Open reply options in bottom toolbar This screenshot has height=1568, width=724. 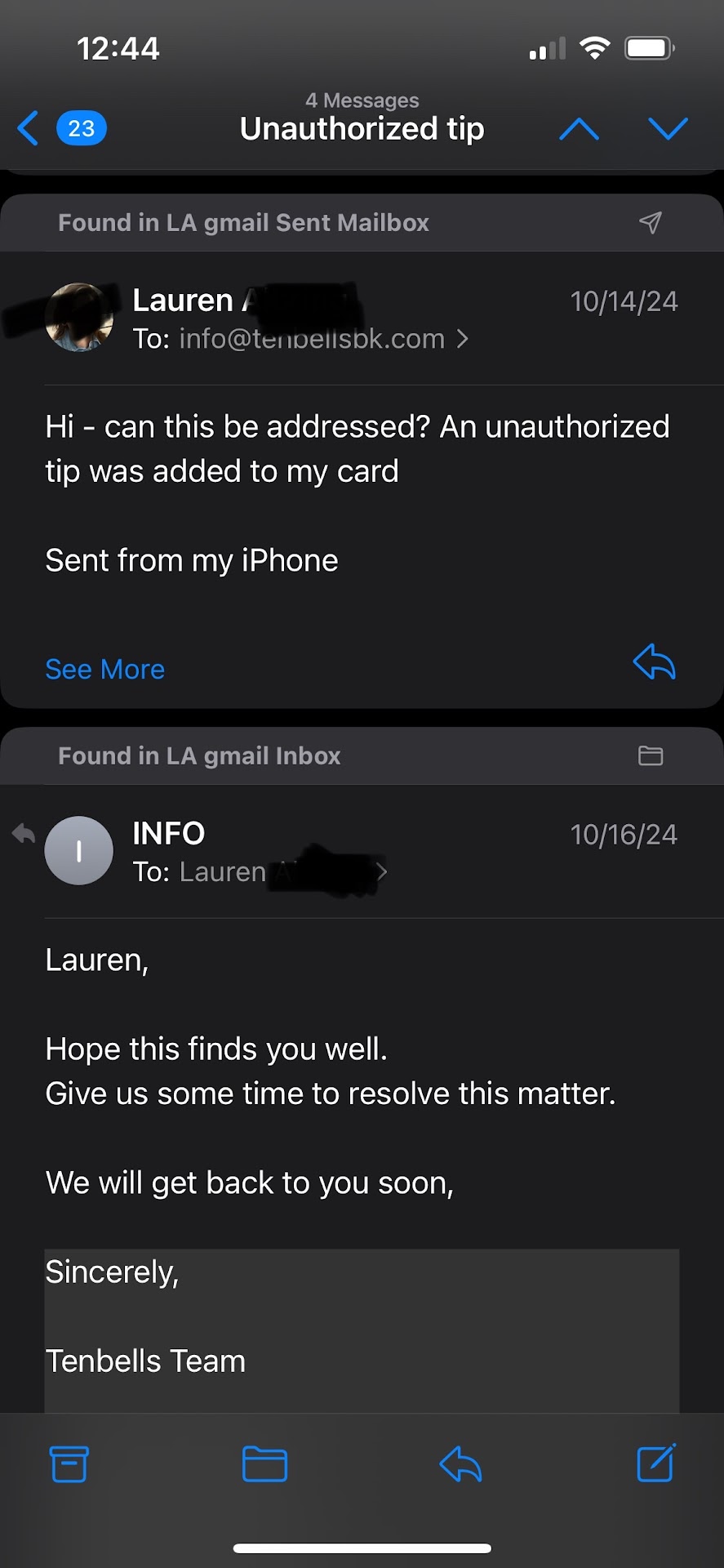tap(460, 1464)
